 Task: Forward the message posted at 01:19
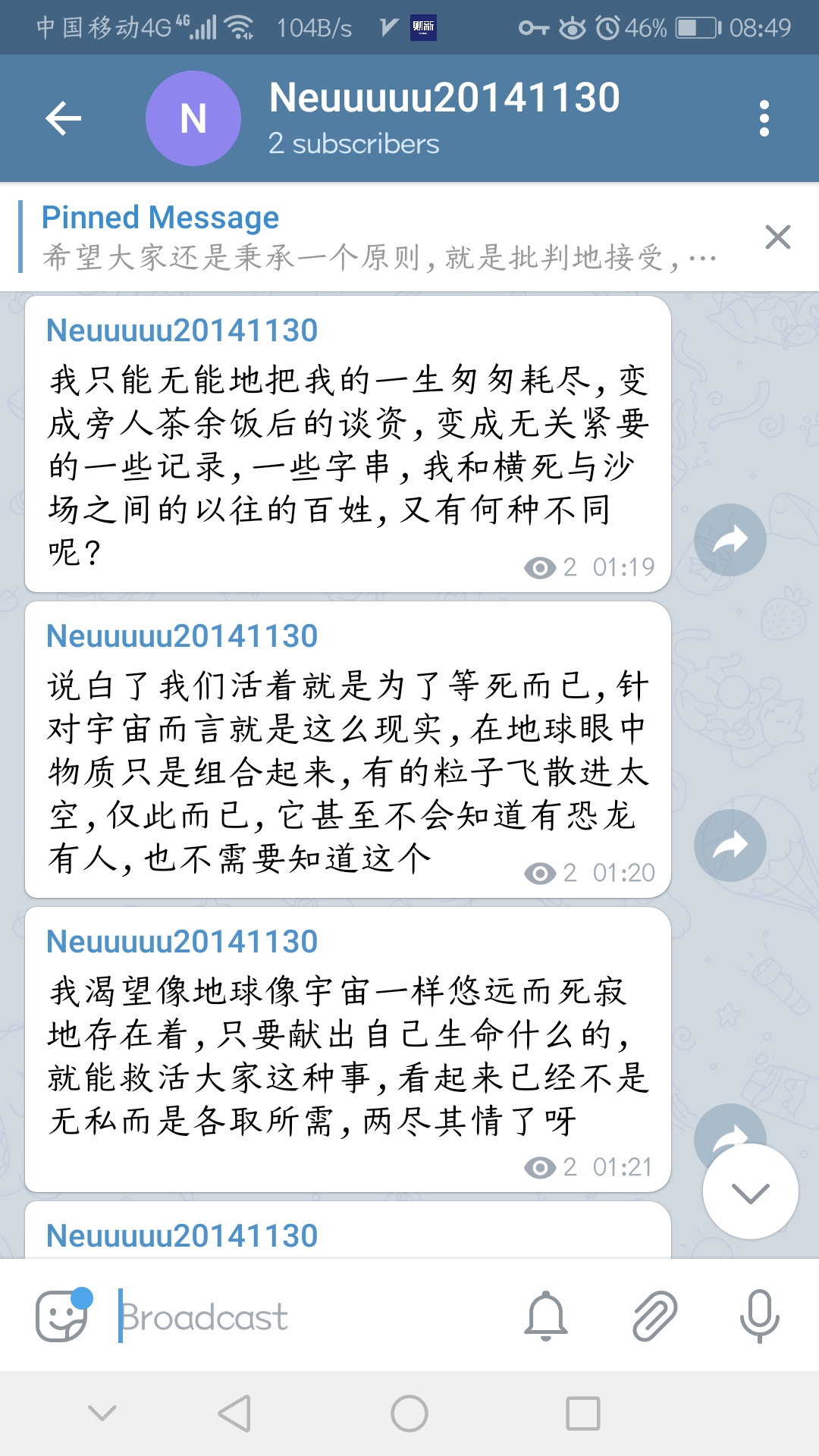click(730, 540)
